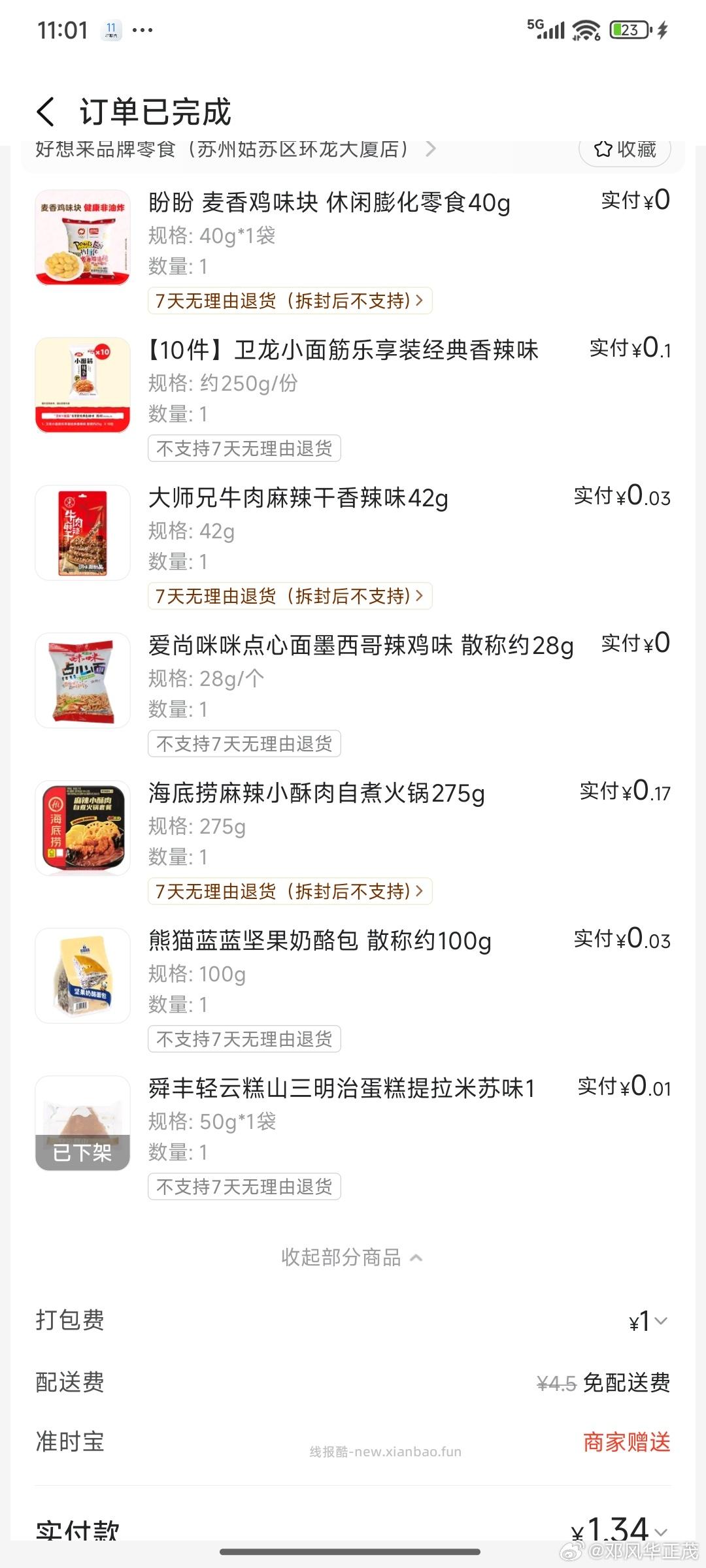The height and width of the screenshot is (1568, 706).
Task: View return policy for 大师兄牛肉麻辣干
Action: pyautogui.click(x=289, y=596)
